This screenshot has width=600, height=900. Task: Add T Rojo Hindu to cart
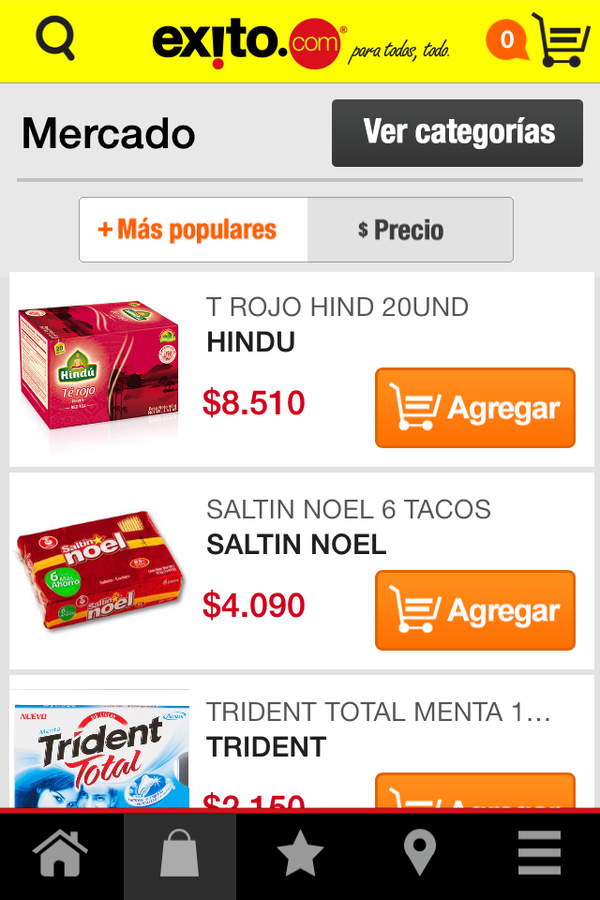pos(475,408)
